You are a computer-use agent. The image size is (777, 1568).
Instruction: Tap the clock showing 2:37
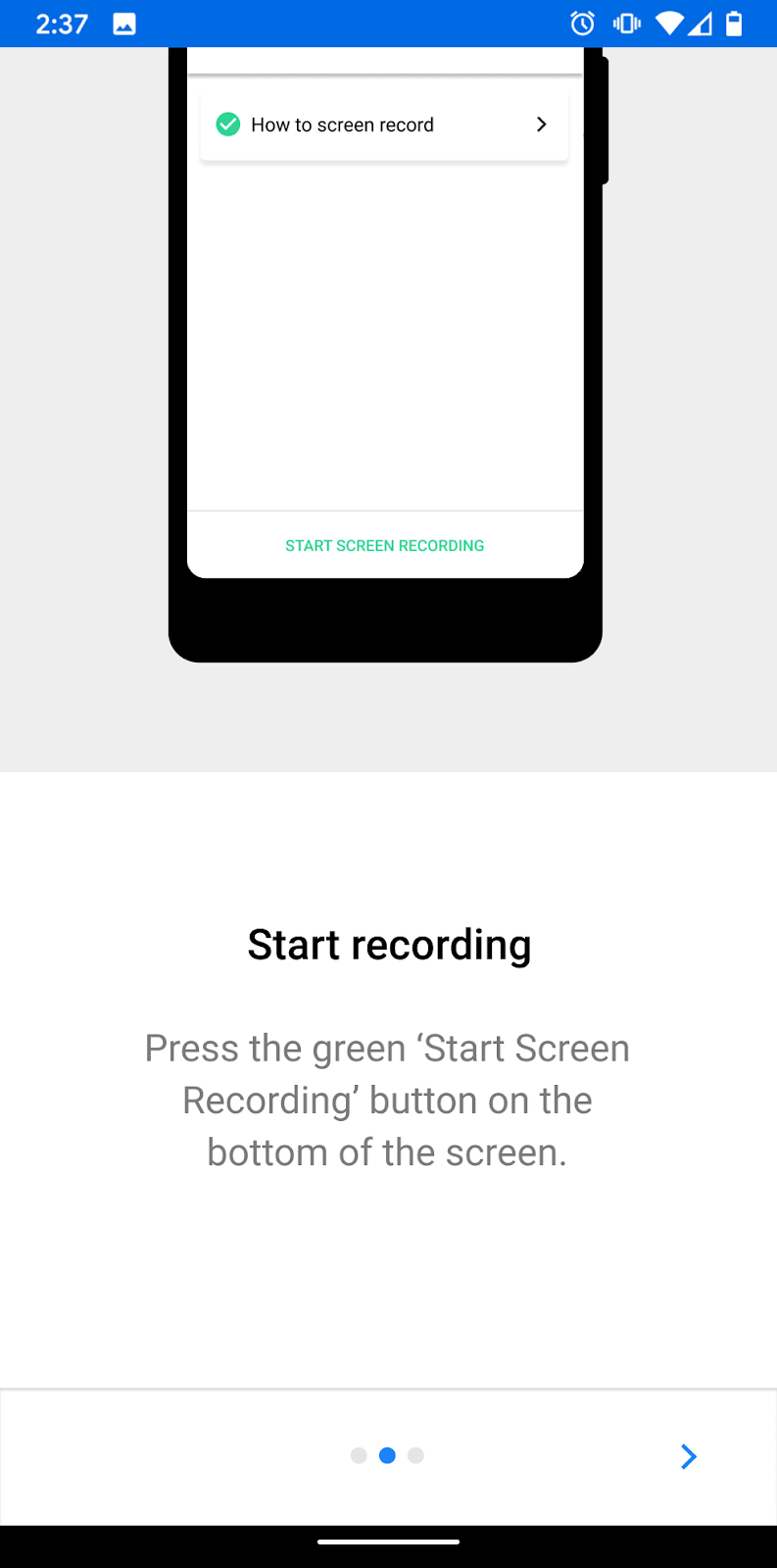coord(61,24)
